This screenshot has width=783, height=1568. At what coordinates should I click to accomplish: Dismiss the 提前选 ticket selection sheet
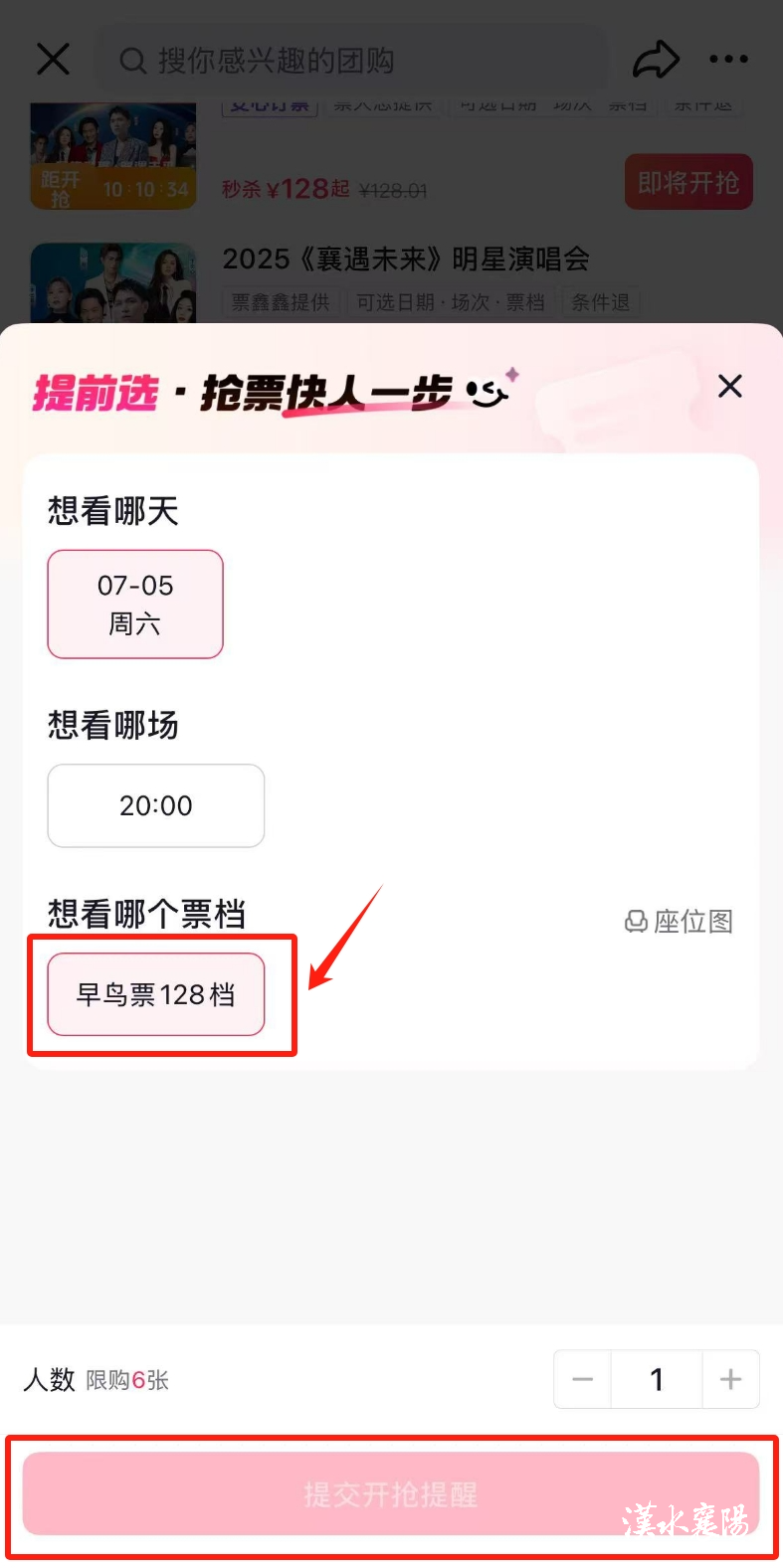(730, 386)
